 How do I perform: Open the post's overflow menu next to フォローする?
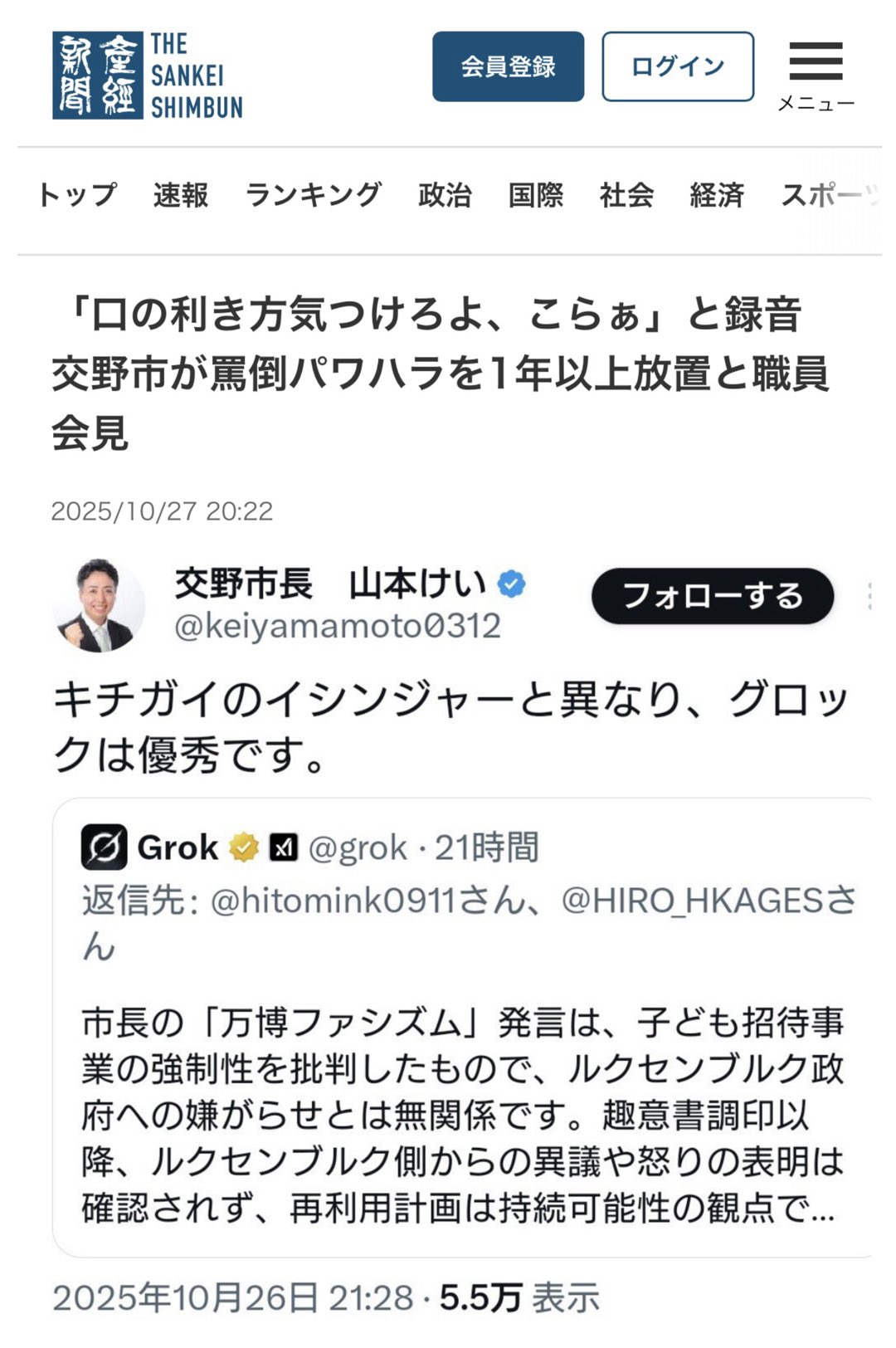pyautogui.click(x=869, y=596)
